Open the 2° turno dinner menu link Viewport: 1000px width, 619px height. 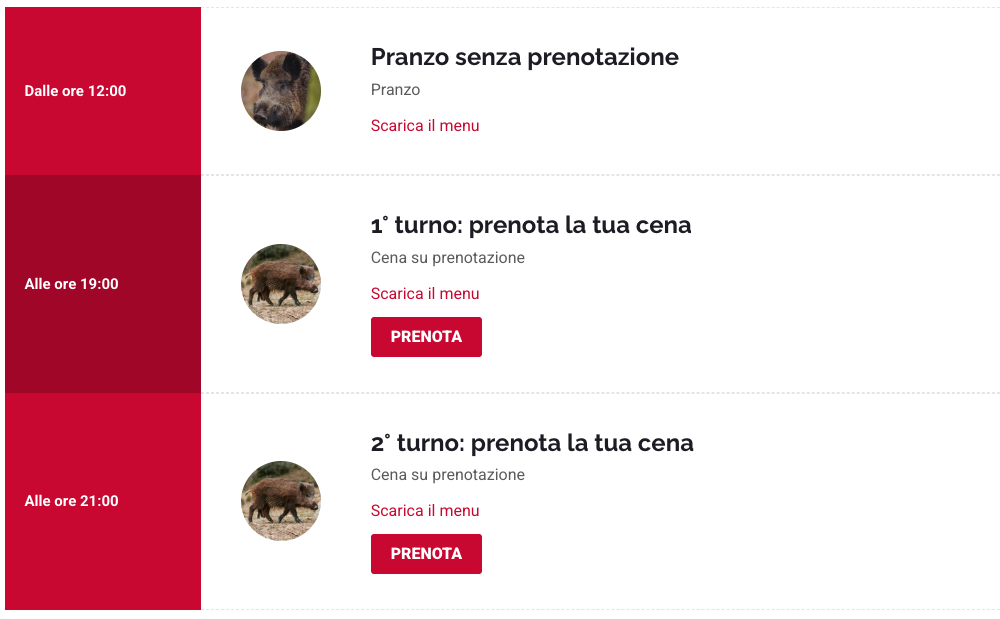pos(425,511)
